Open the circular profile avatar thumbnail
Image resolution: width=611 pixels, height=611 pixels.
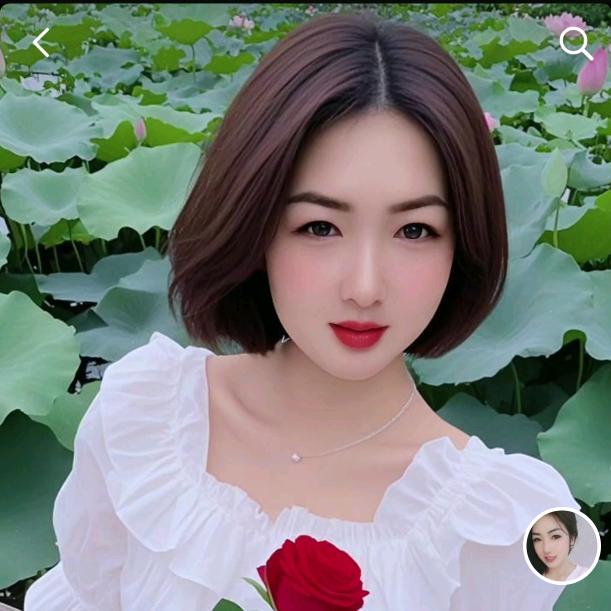click(561, 545)
